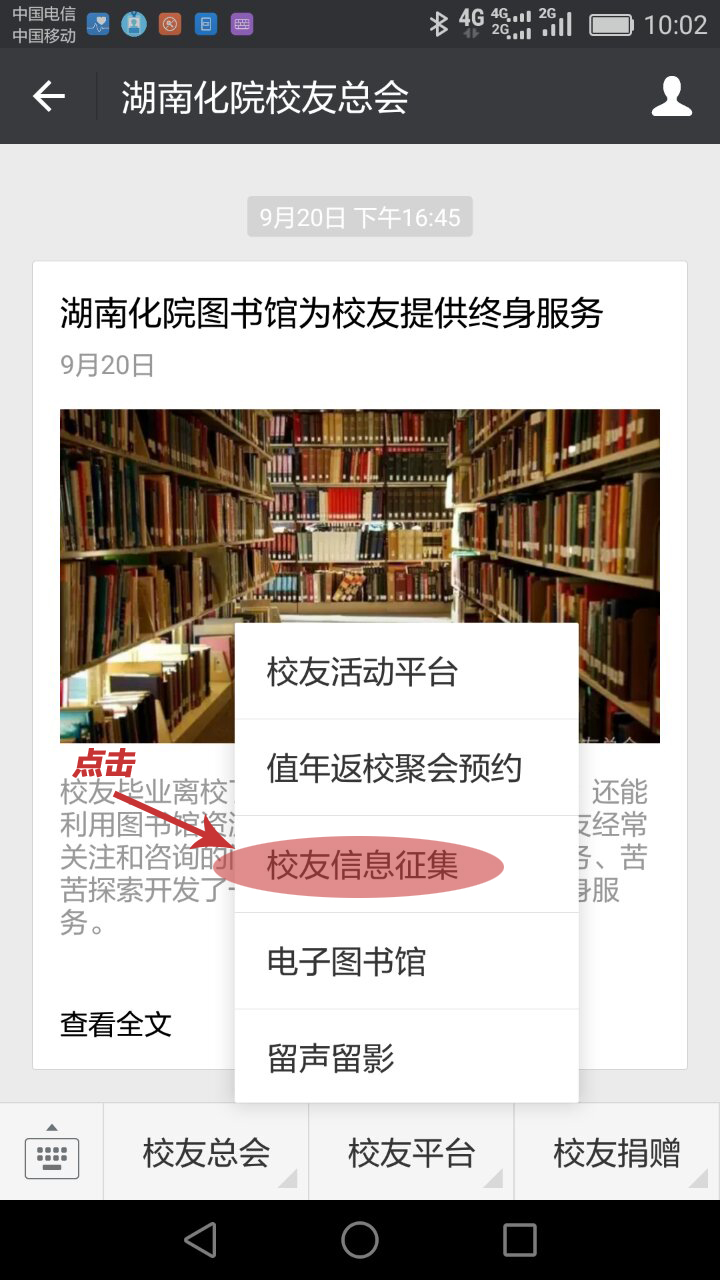The height and width of the screenshot is (1280, 720).
Task: Tap the 校友平台 bottom menu
Action: click(x=411, y=1153)
